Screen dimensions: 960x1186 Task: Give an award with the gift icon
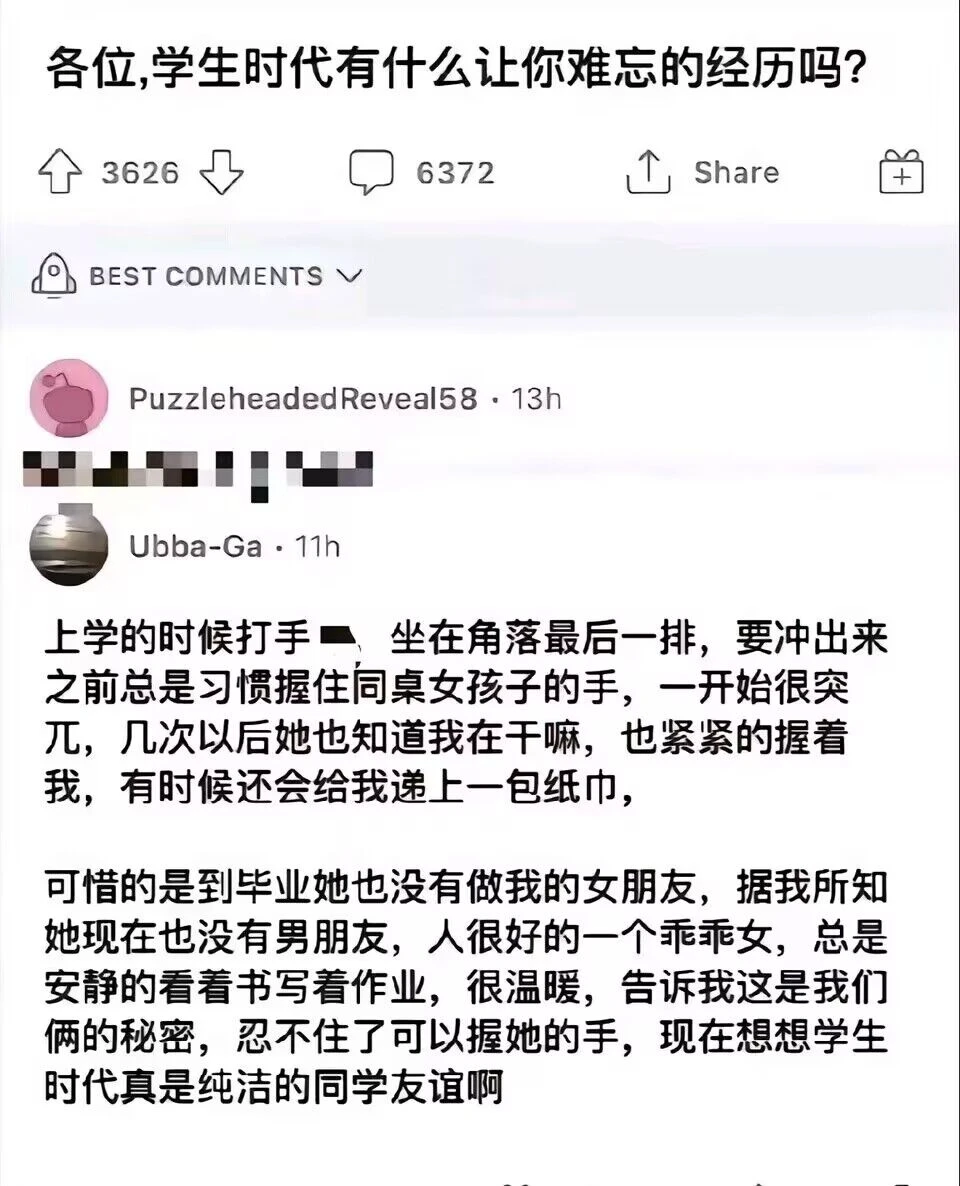pyautogui.click(x=901, y=173)
